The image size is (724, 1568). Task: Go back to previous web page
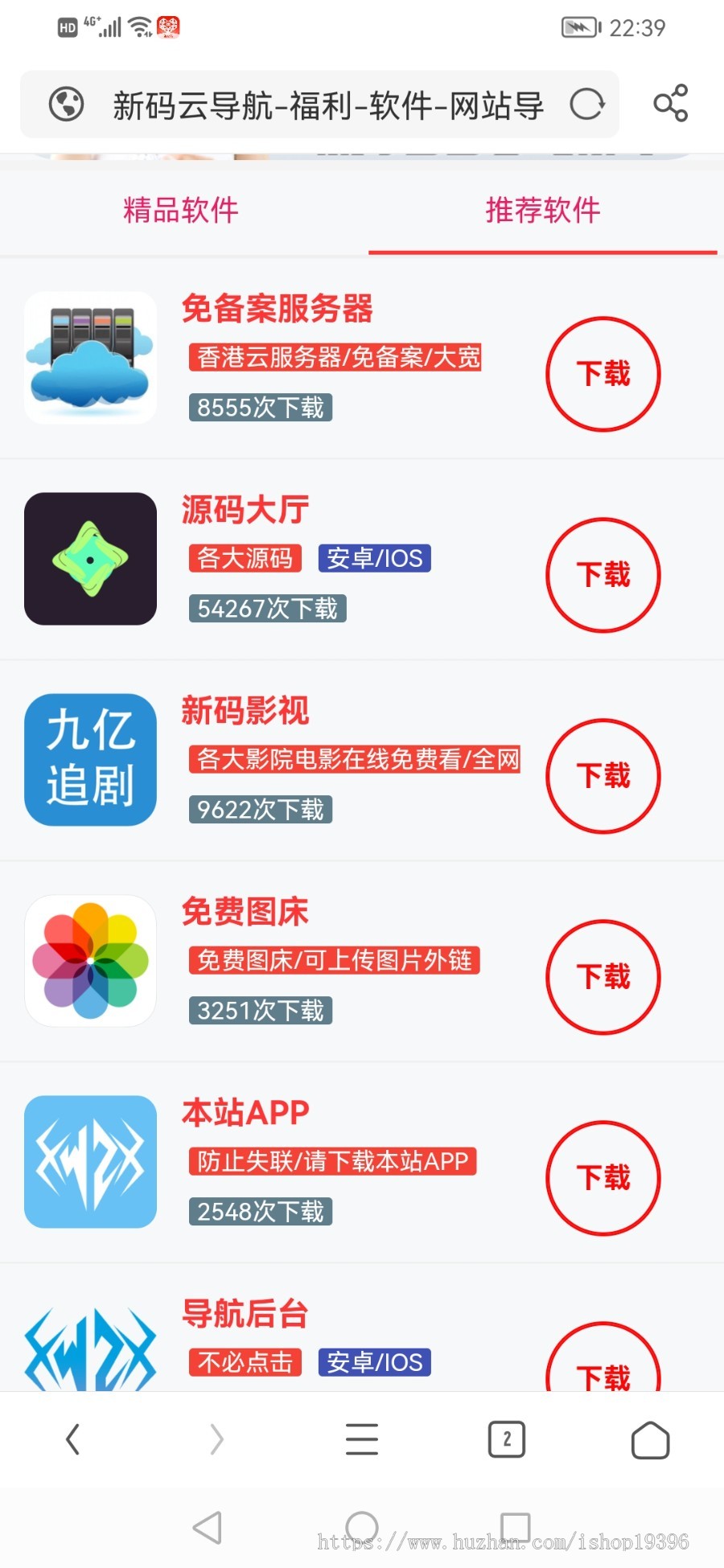coord(72,1439)
